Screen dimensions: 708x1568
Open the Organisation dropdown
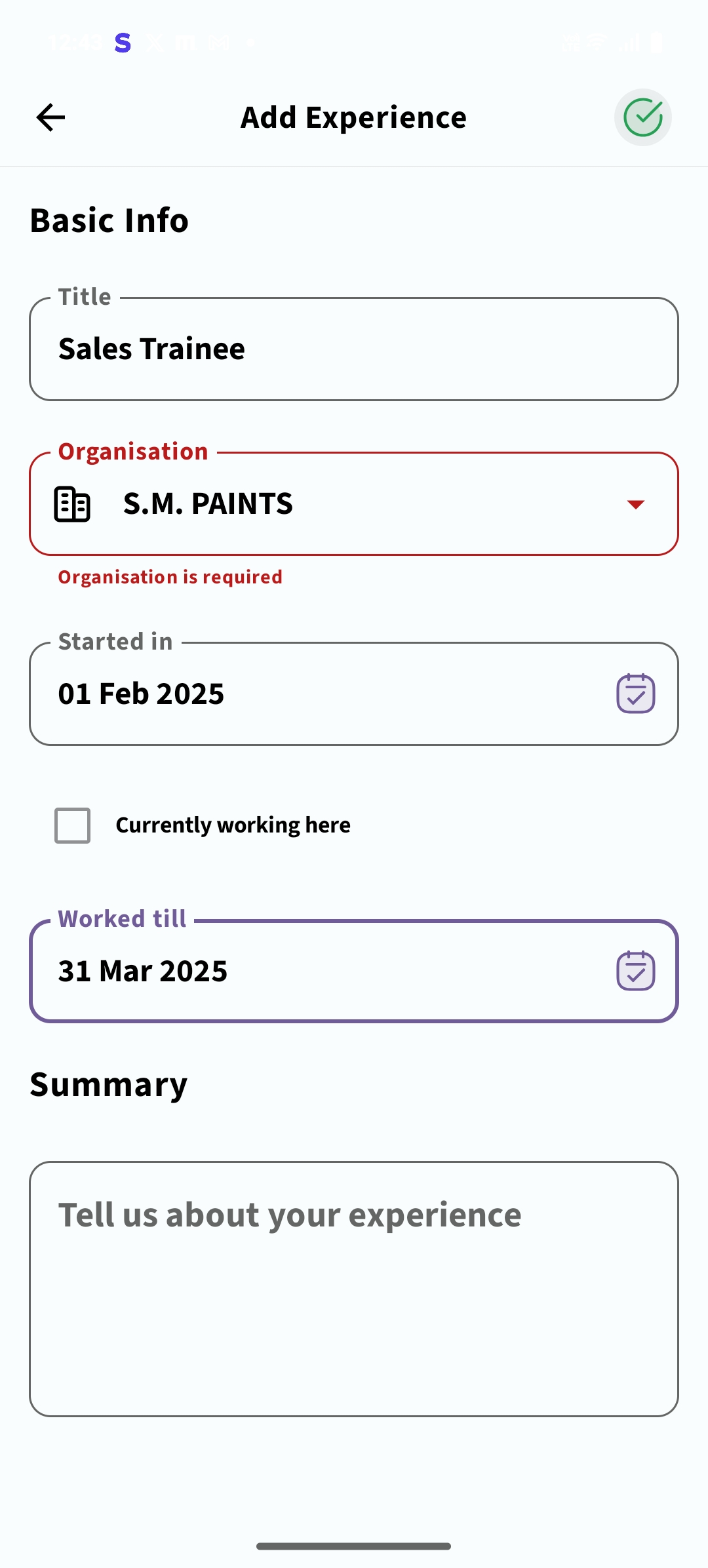click(x=635, y=504)
